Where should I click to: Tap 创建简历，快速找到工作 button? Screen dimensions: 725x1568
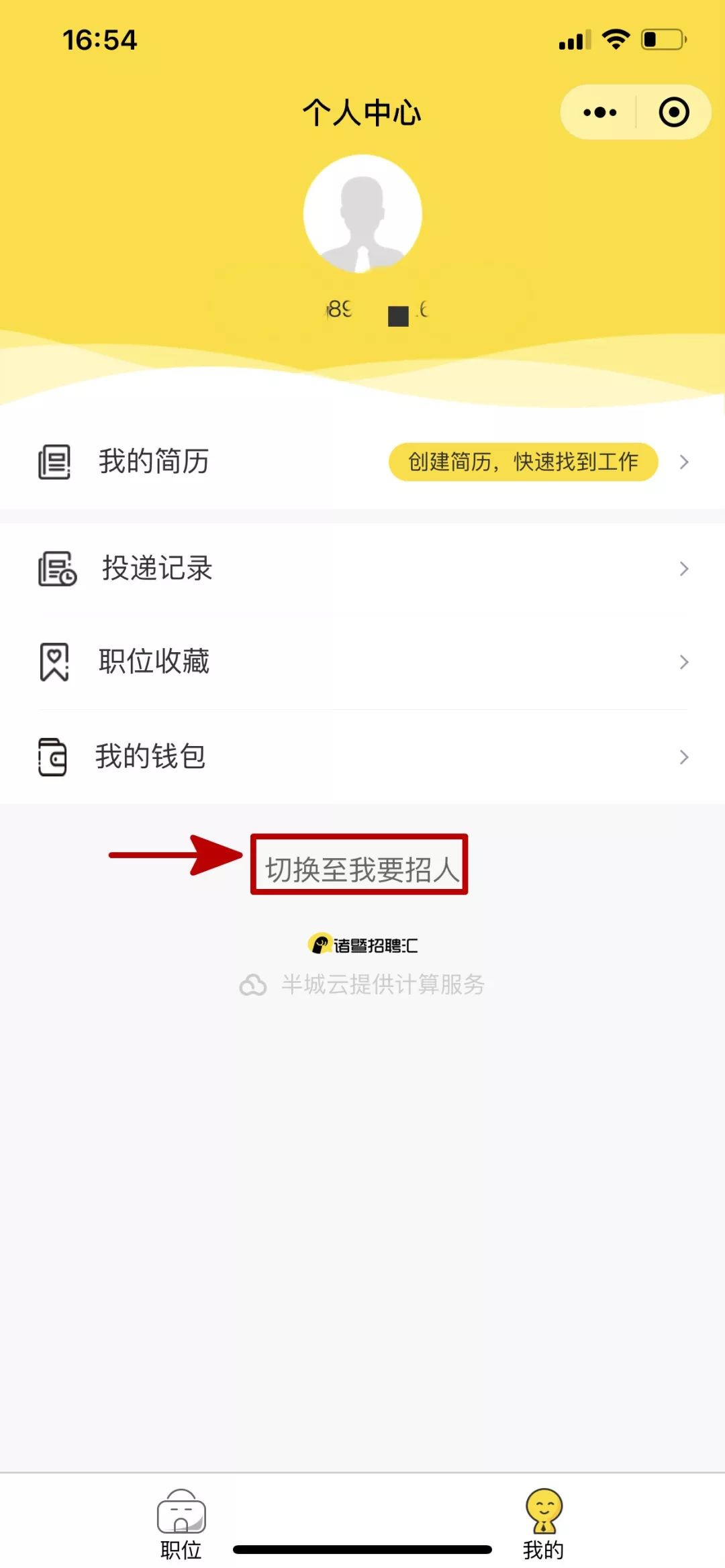[x=523, y=462]
